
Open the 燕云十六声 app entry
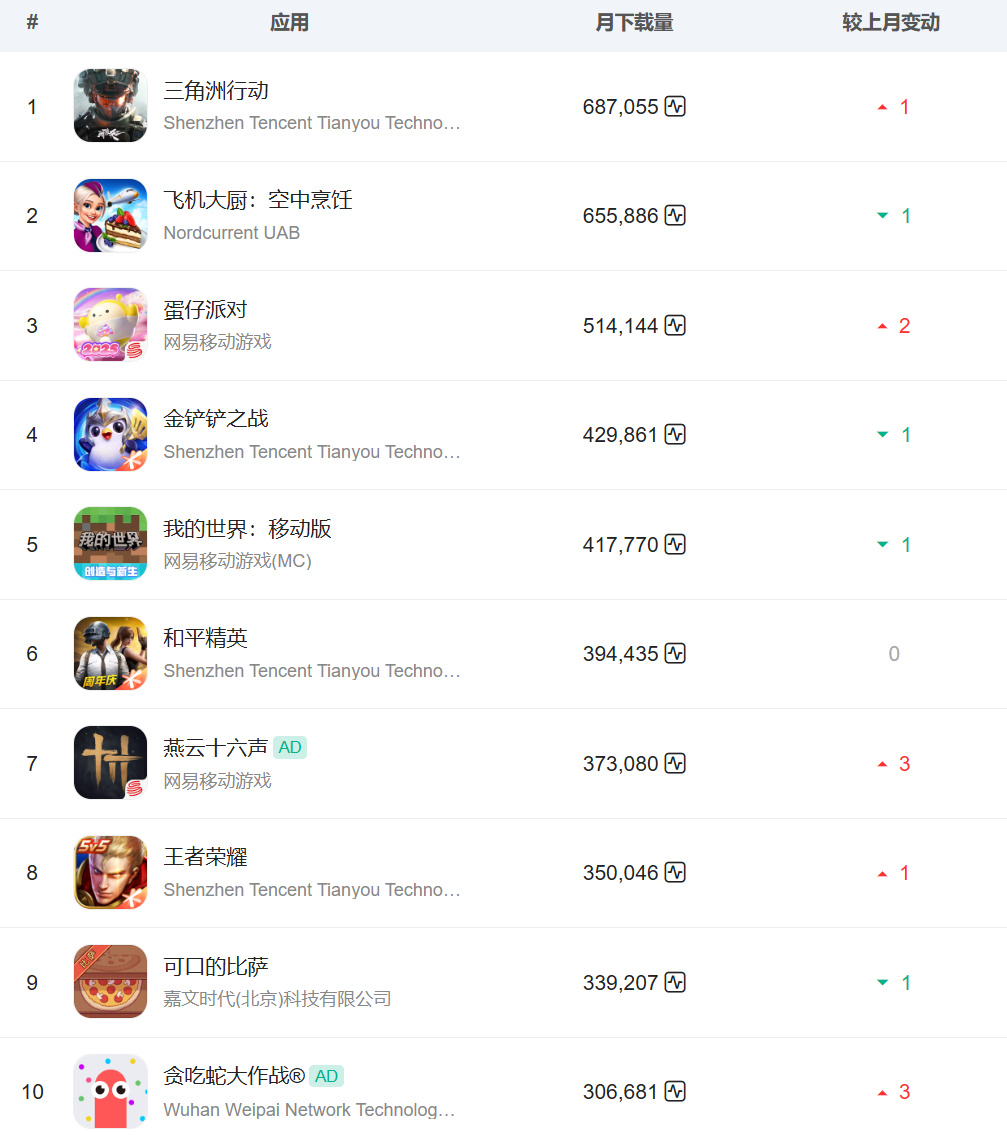click(x=216, y=748)
